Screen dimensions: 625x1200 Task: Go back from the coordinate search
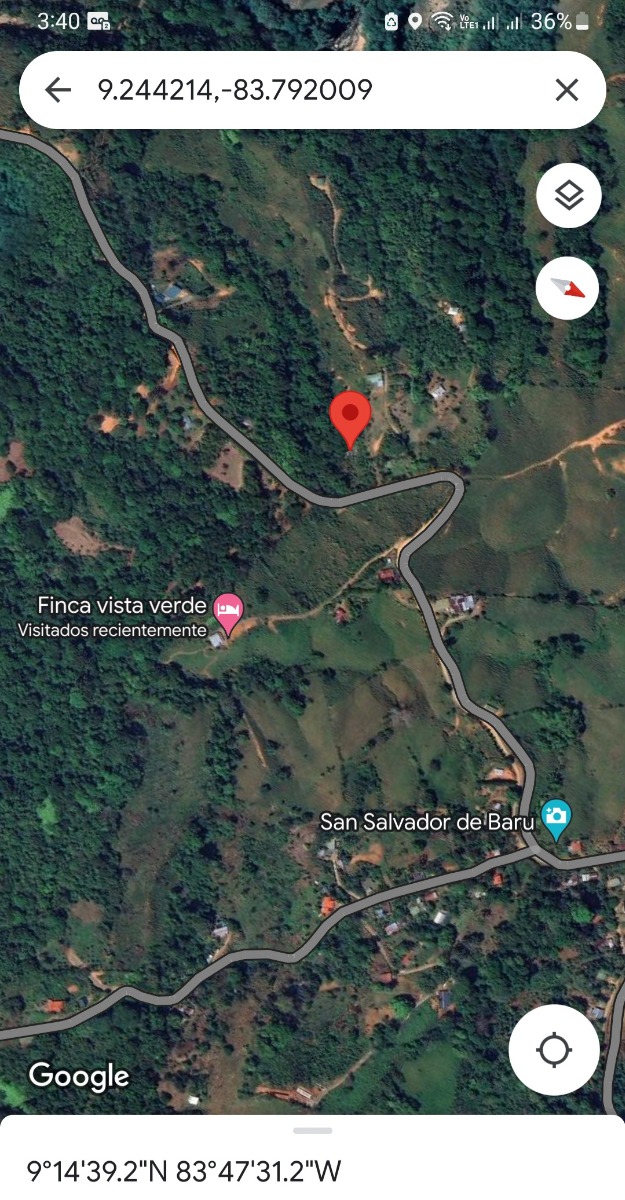58,90
